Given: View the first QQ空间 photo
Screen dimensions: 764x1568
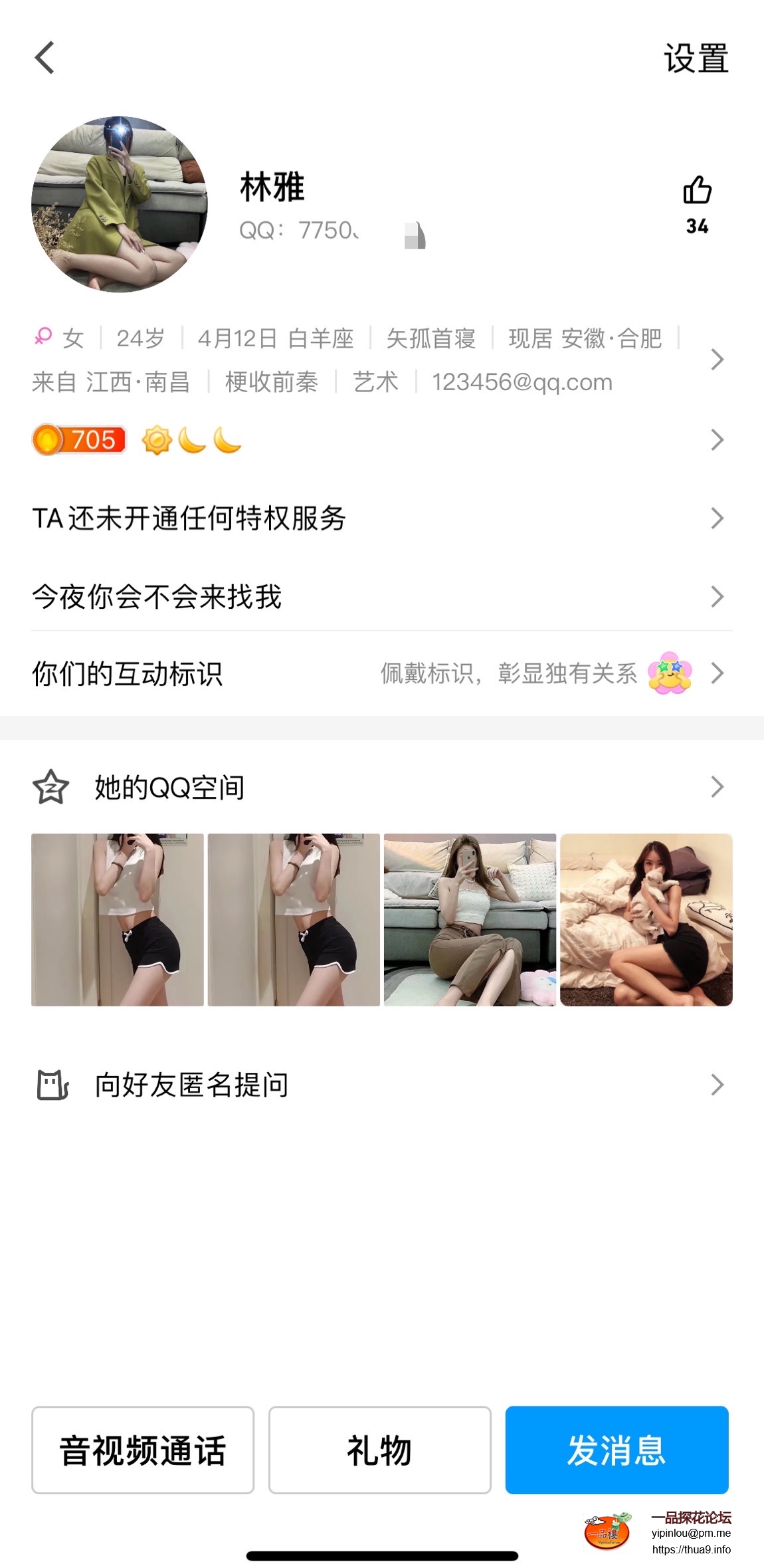Looking at the screenshot, I should (118, 919).
